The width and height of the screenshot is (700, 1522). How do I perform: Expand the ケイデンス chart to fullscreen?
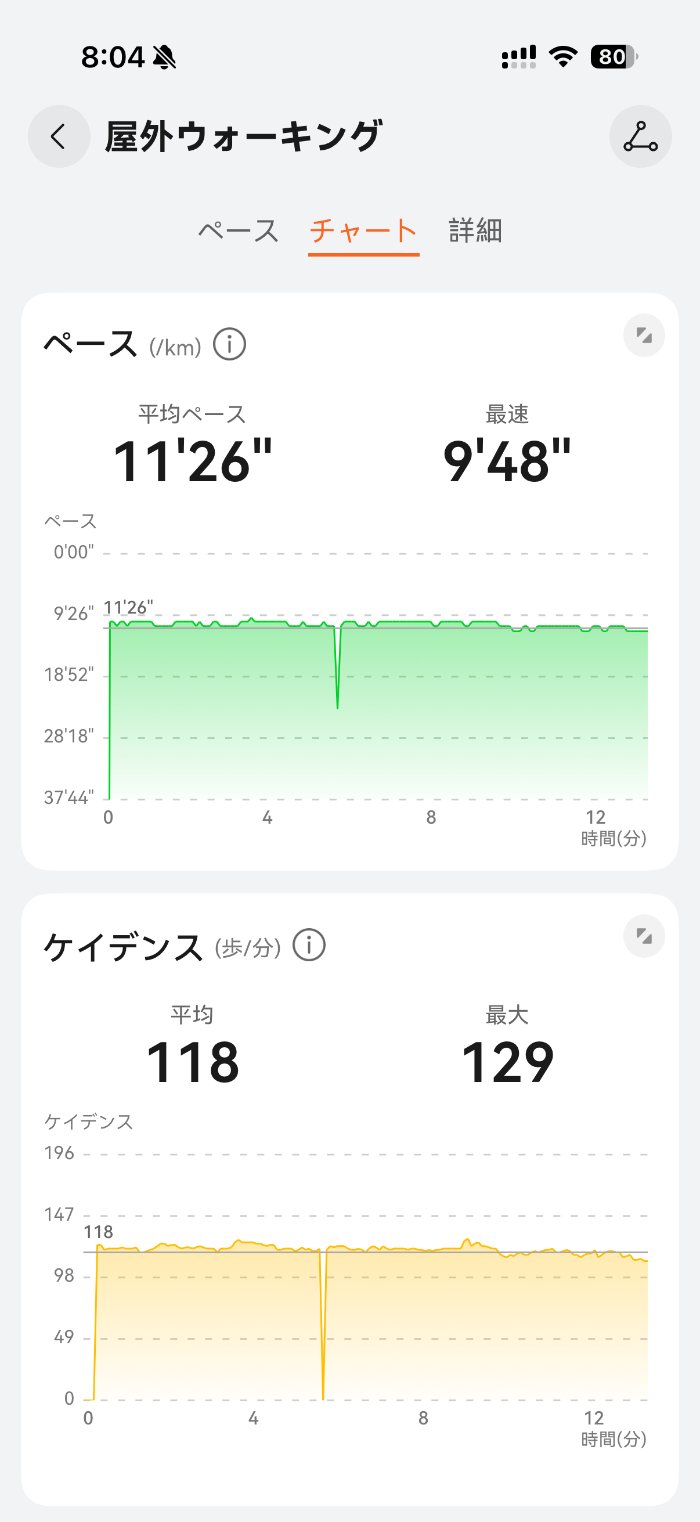point(644,936)
